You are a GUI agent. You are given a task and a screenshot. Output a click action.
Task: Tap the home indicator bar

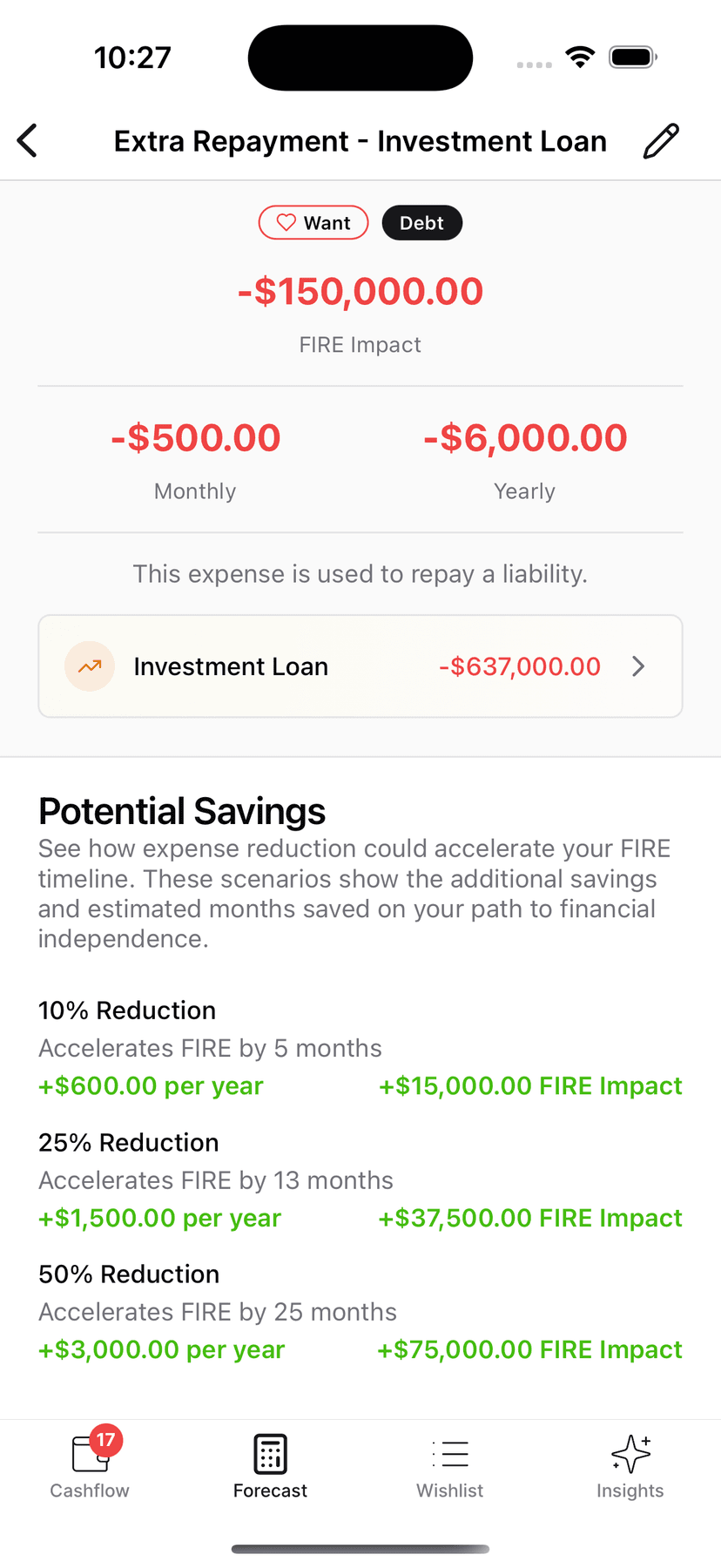(360, 1549)
